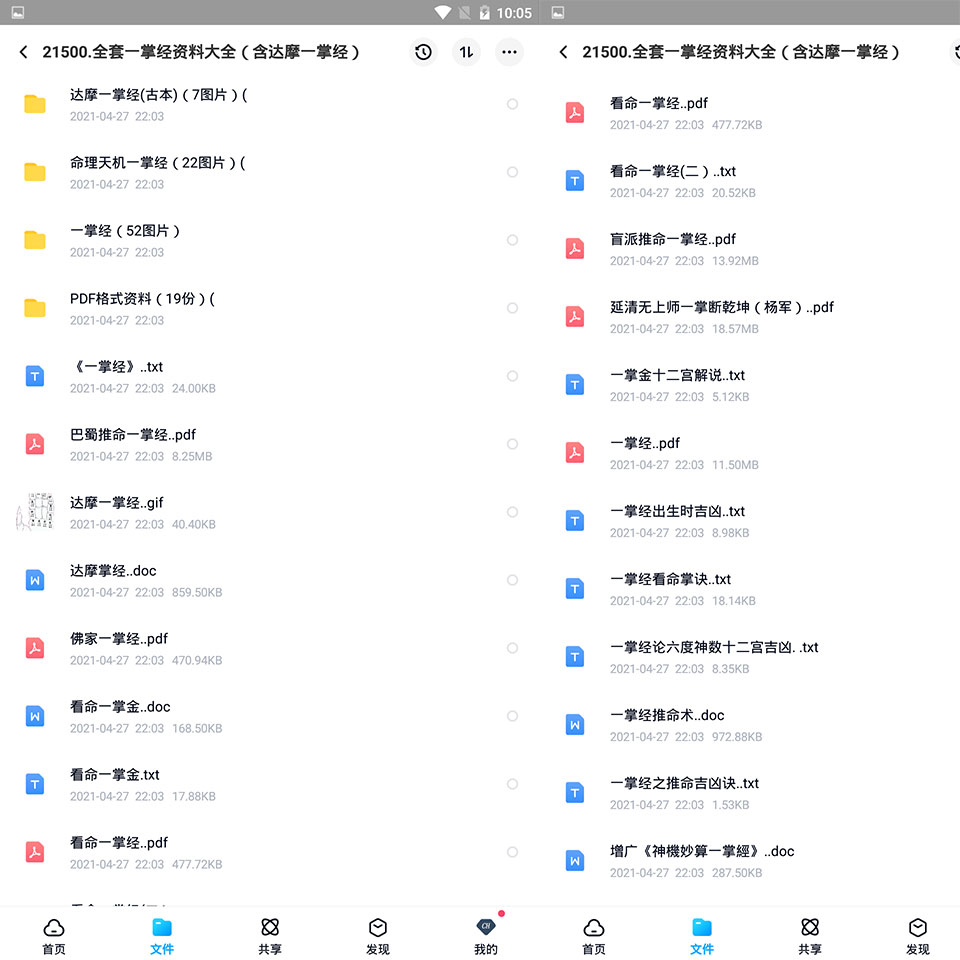The image size is (960, 960).
Task: Open the 一掌经（52图片）folder
Action: click(269, 241)
